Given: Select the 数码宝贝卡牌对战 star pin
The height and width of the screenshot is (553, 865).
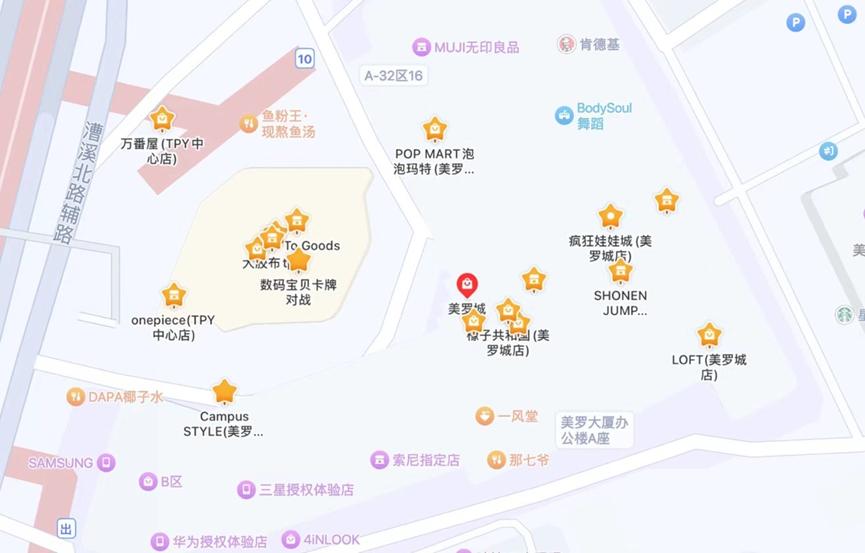Looking at the screenshot, I should pyautogui.click(x=298, y=260).
